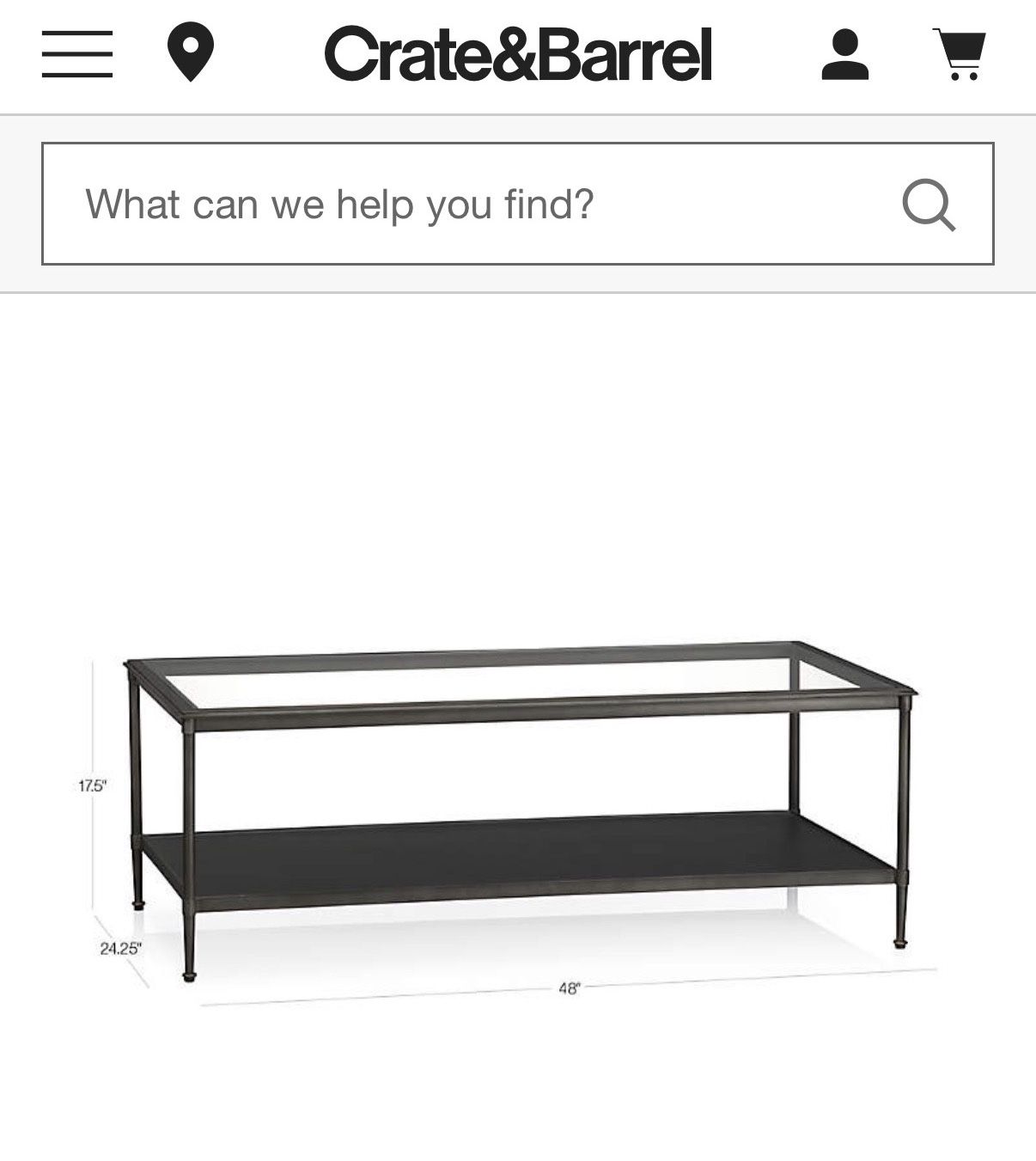Open the store locator pin
Image resolution: width=1036 pixels, height=1161 pixels.
190,53
